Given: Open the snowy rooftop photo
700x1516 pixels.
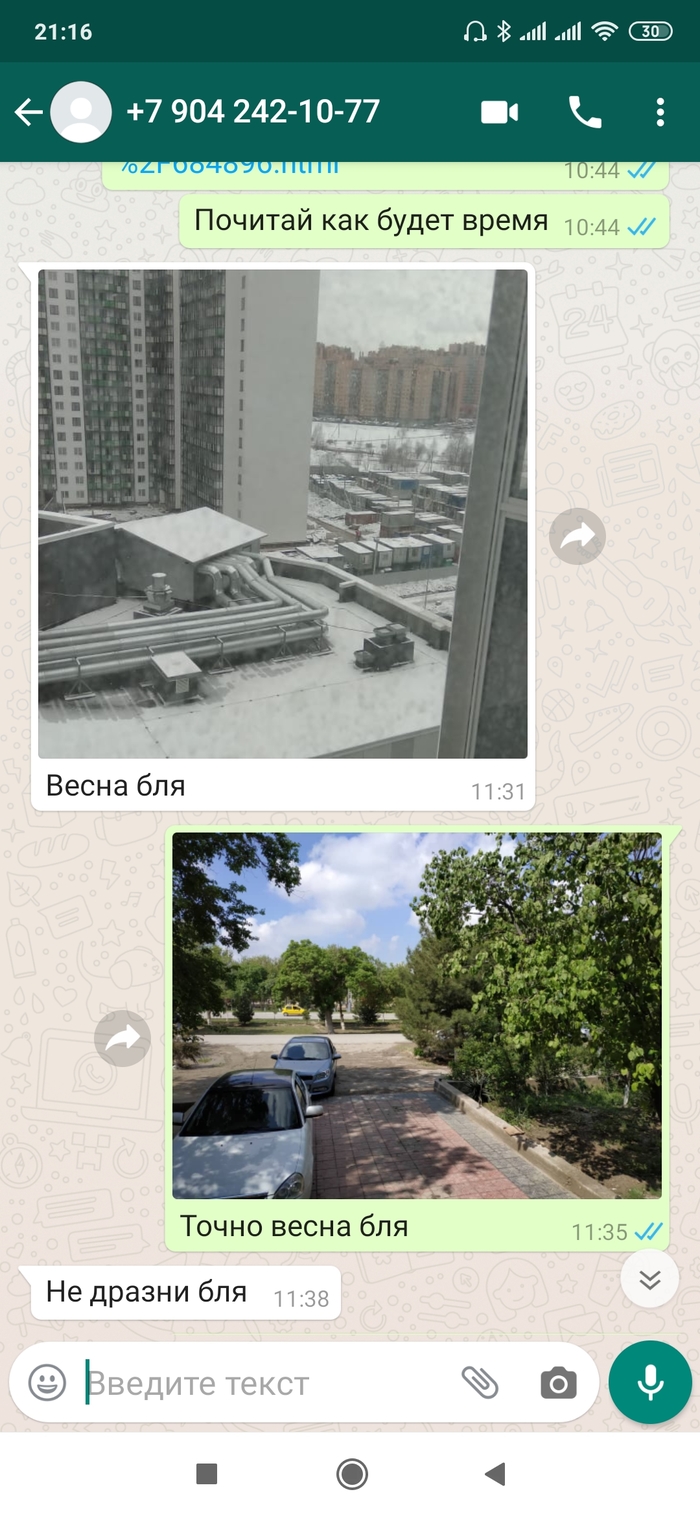Looking at the screenshot, I should (282, 514).
